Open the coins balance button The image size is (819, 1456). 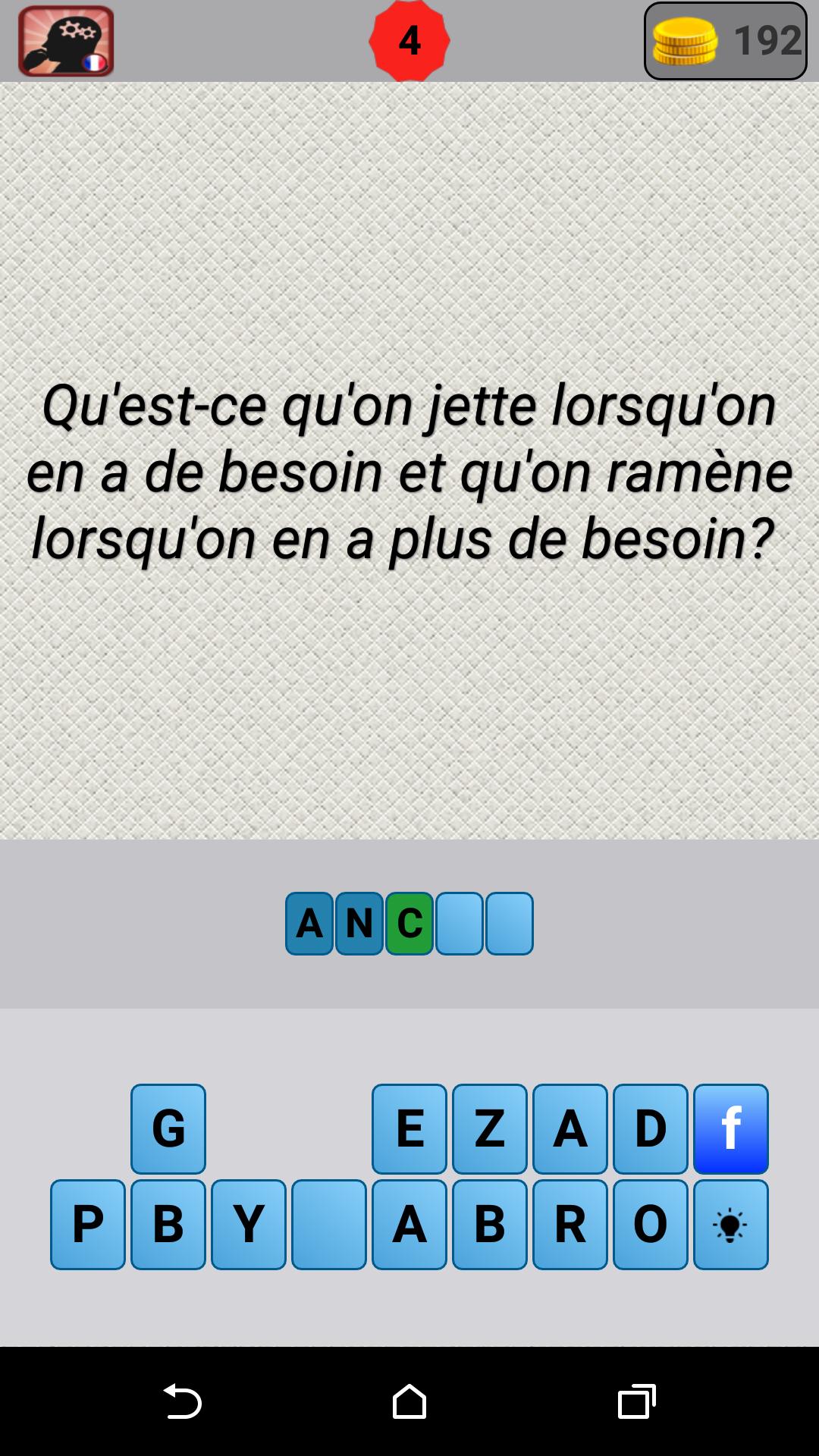[725, 41]
